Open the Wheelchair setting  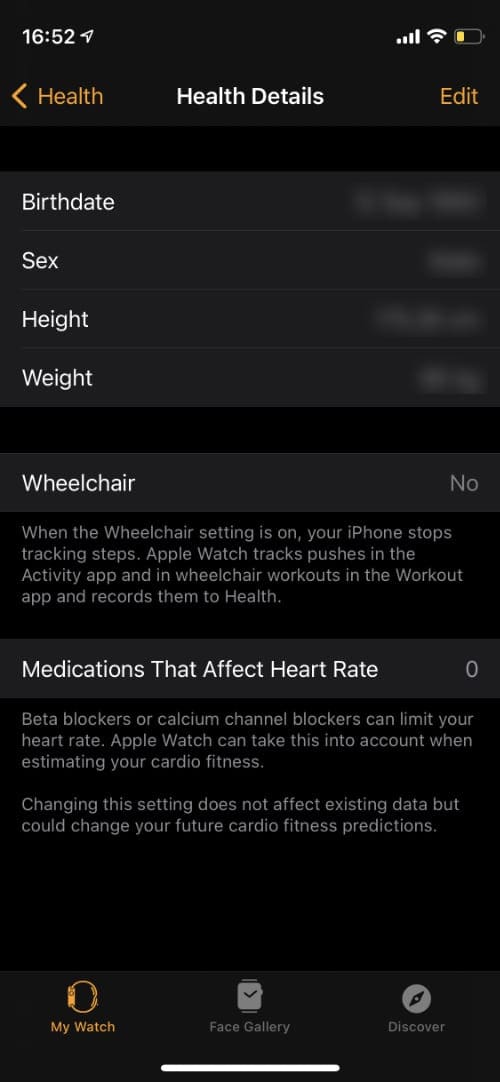click(250, 482)
